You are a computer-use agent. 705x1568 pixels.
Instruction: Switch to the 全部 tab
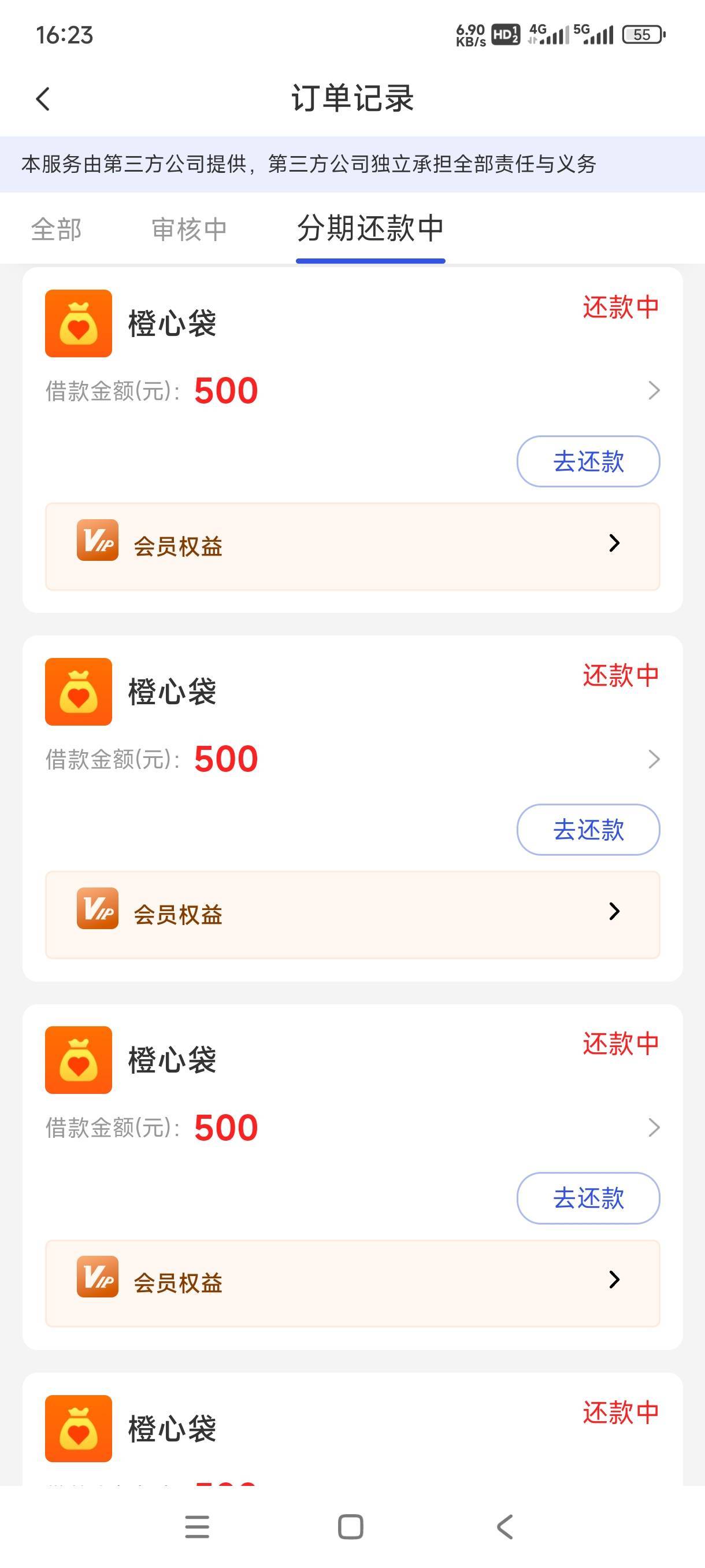(56, 230)
